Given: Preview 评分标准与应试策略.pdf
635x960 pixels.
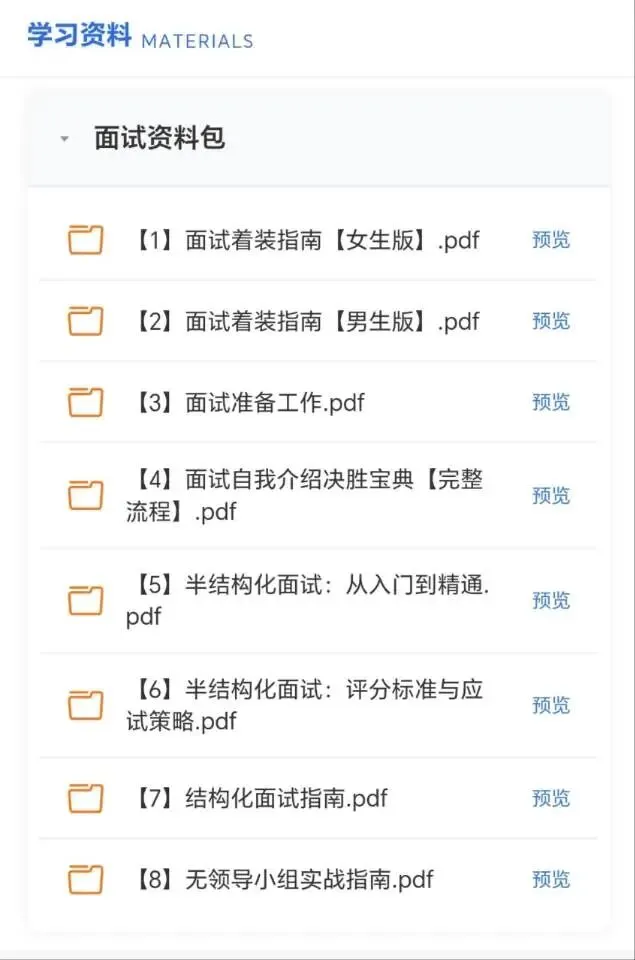Looking at the screenshot, I should (550, 705).
